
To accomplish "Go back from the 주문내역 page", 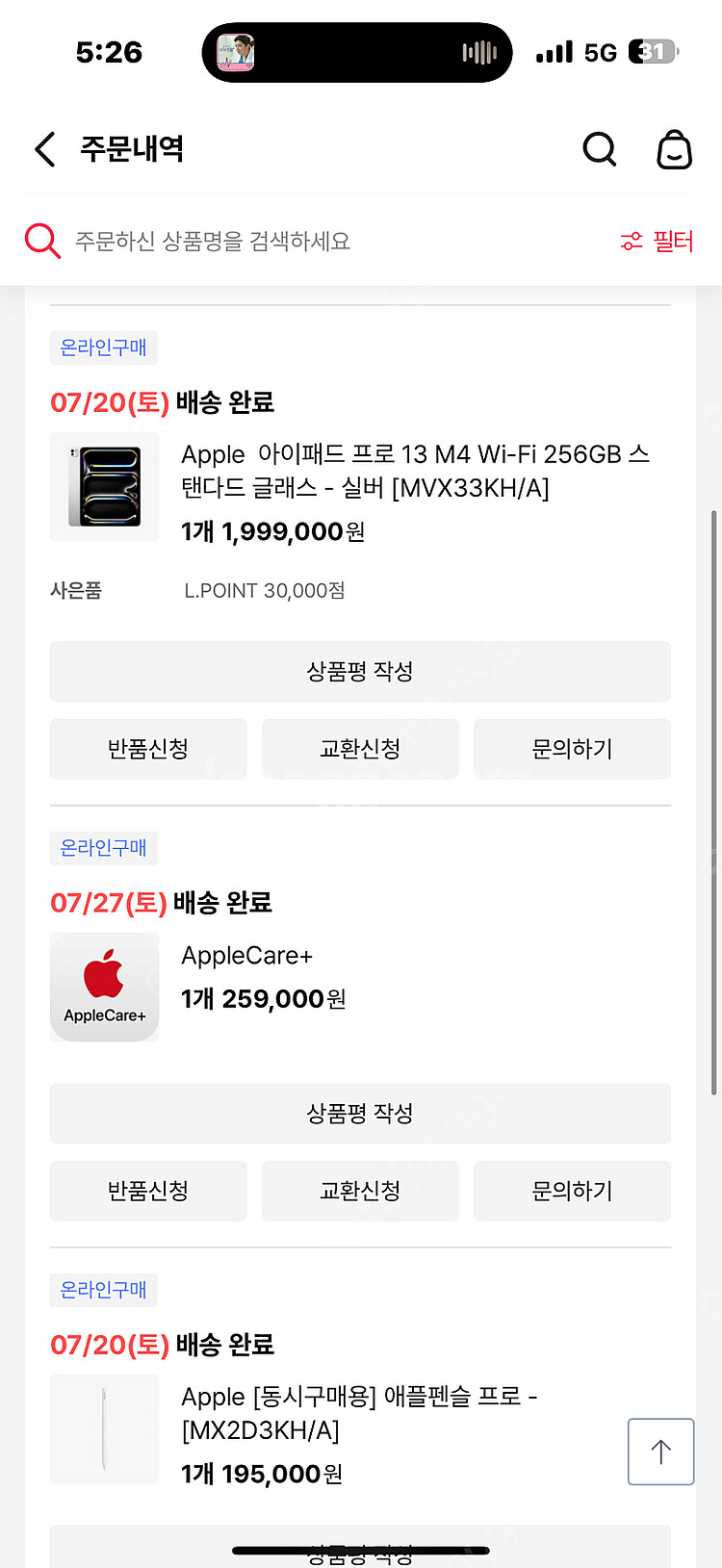I will click(45, 149).
